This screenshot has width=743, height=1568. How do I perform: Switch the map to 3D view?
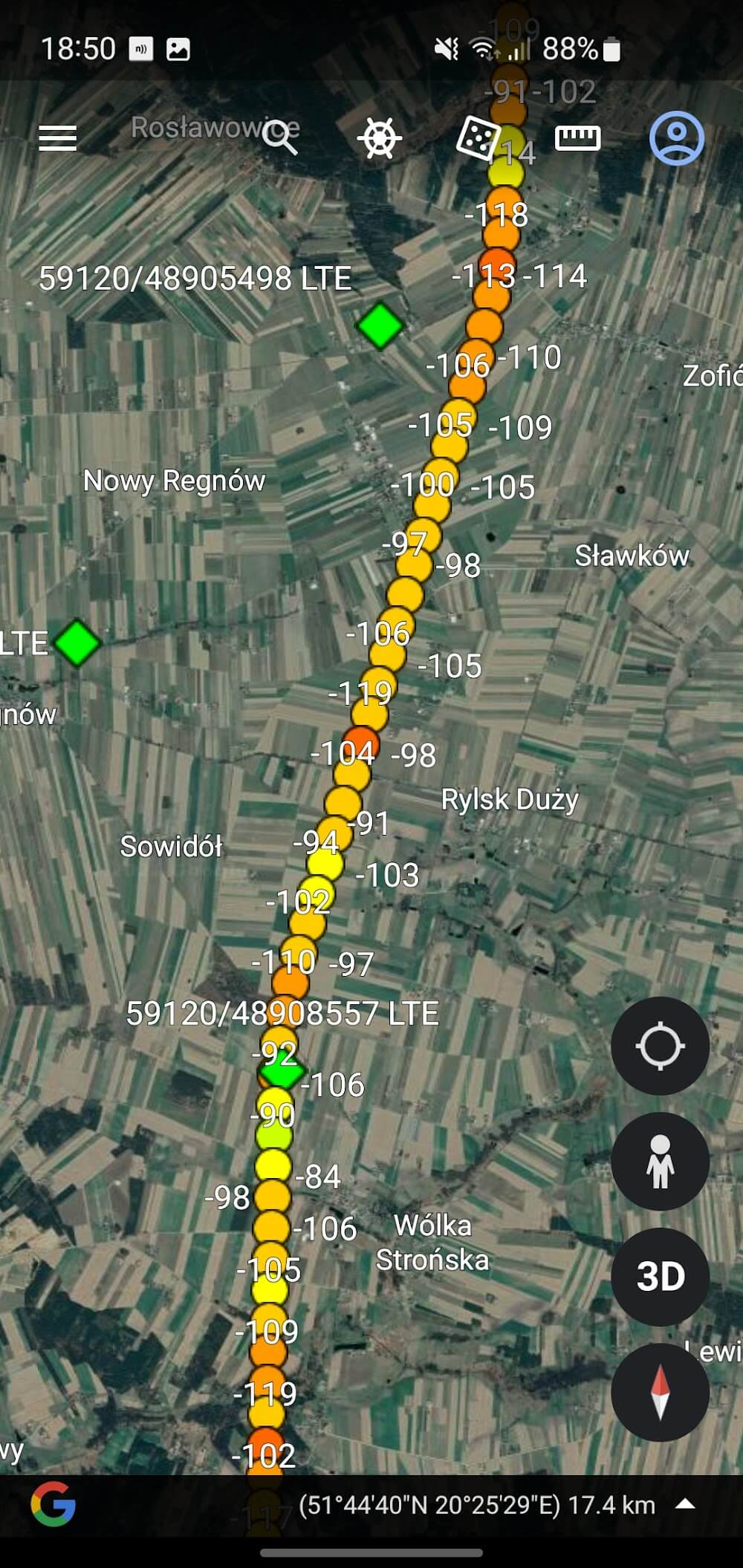click(660, 1276)
